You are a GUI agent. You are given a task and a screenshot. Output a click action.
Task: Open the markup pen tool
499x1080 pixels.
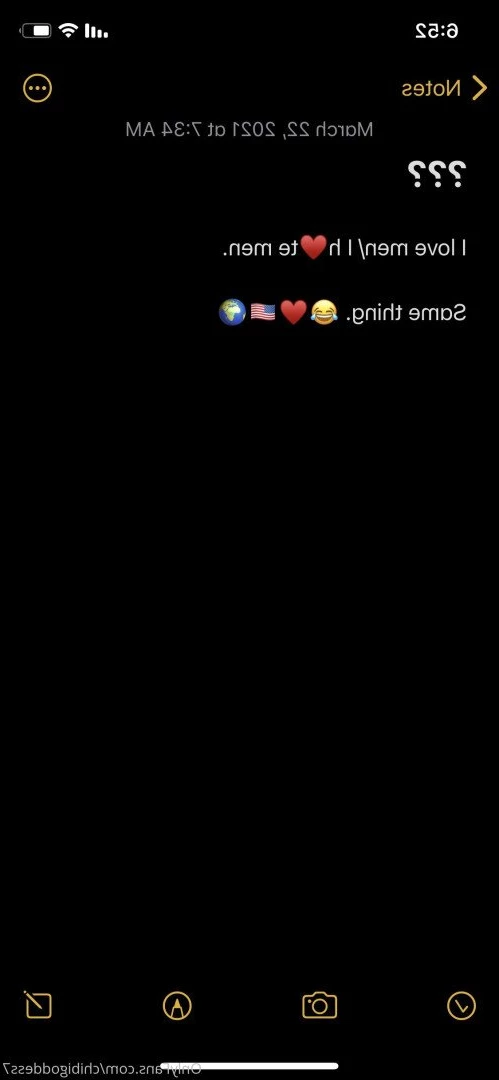point(177,1006)
